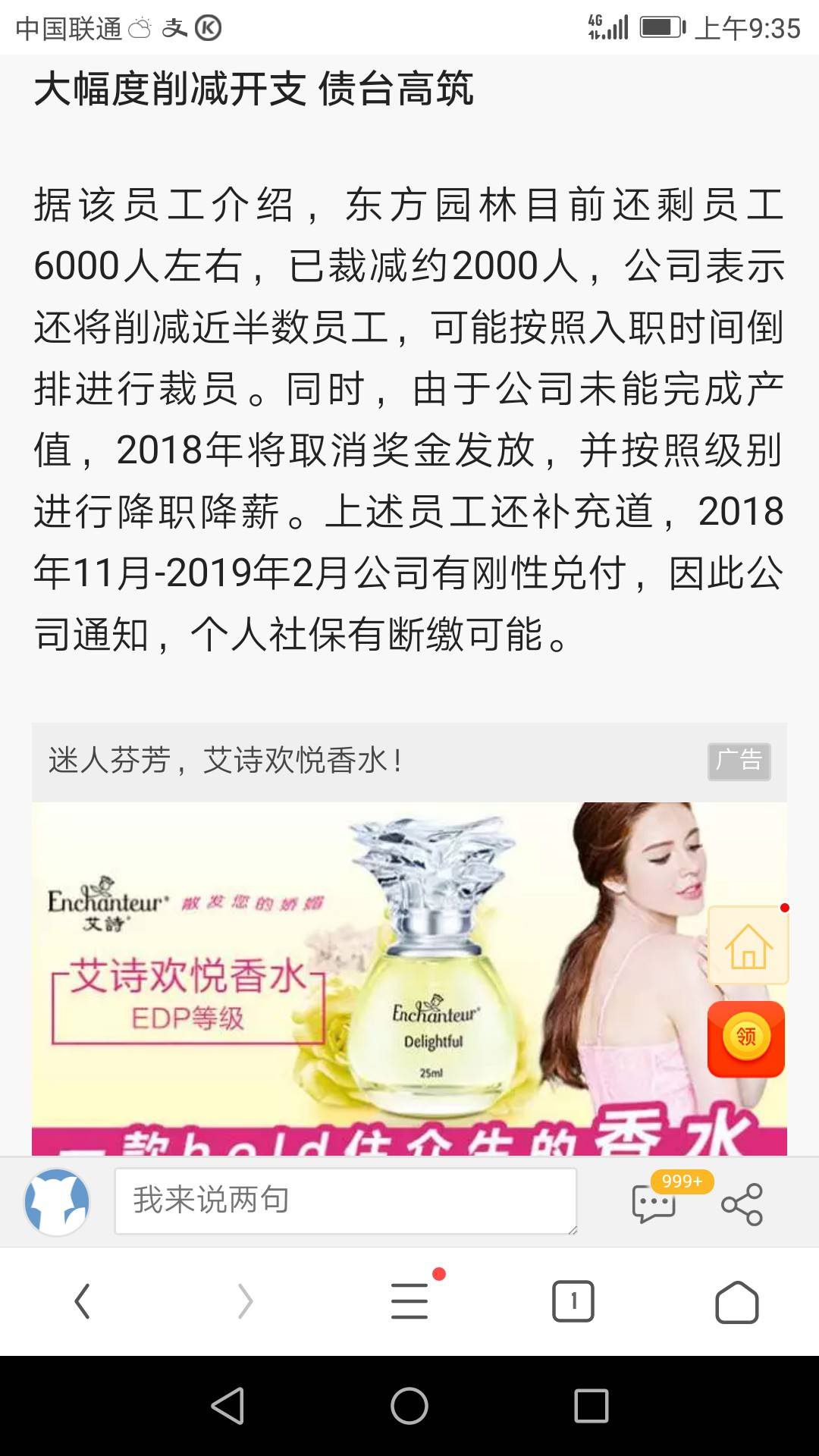
Task: Open the comments with 999+ badge
Action: (x=654, y=1203)
